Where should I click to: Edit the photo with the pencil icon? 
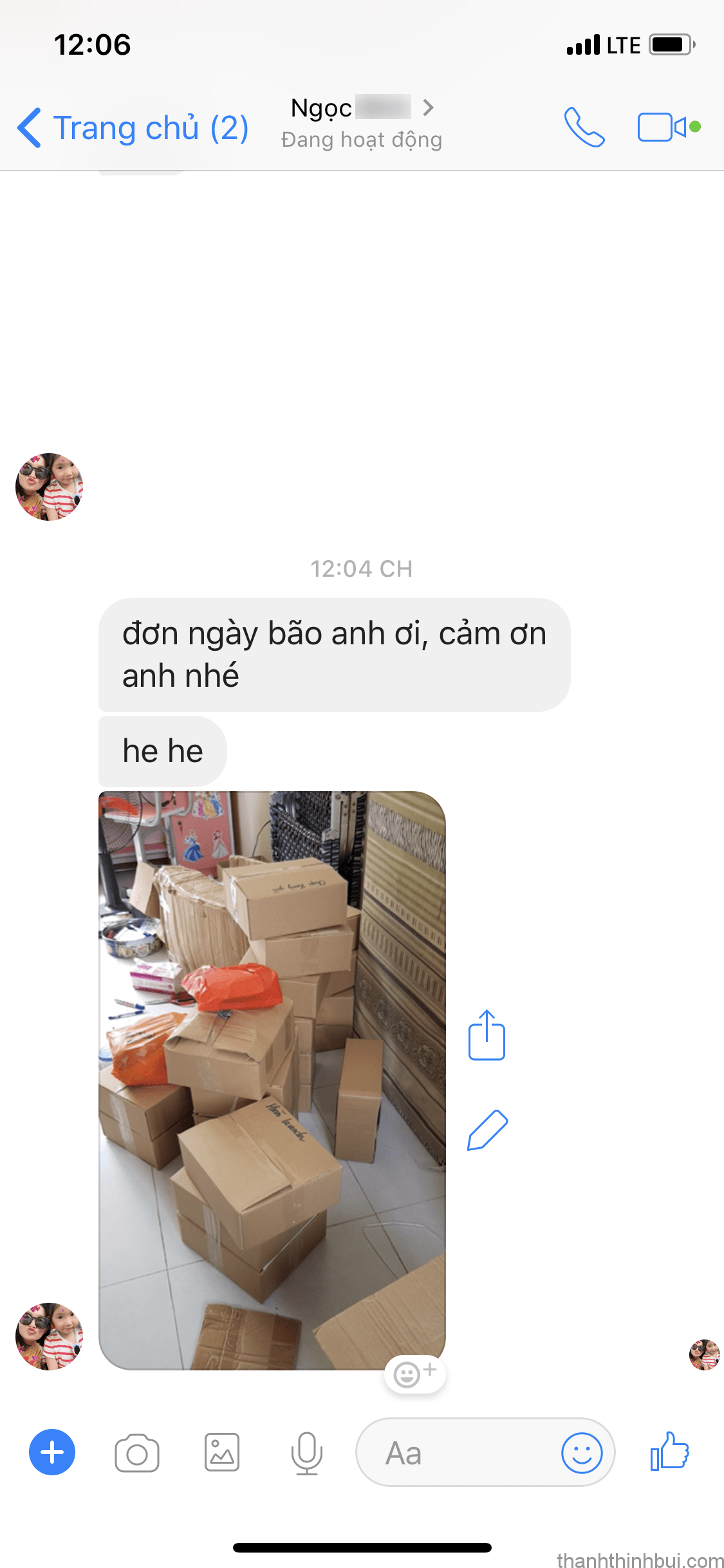tap(487, 1130)
